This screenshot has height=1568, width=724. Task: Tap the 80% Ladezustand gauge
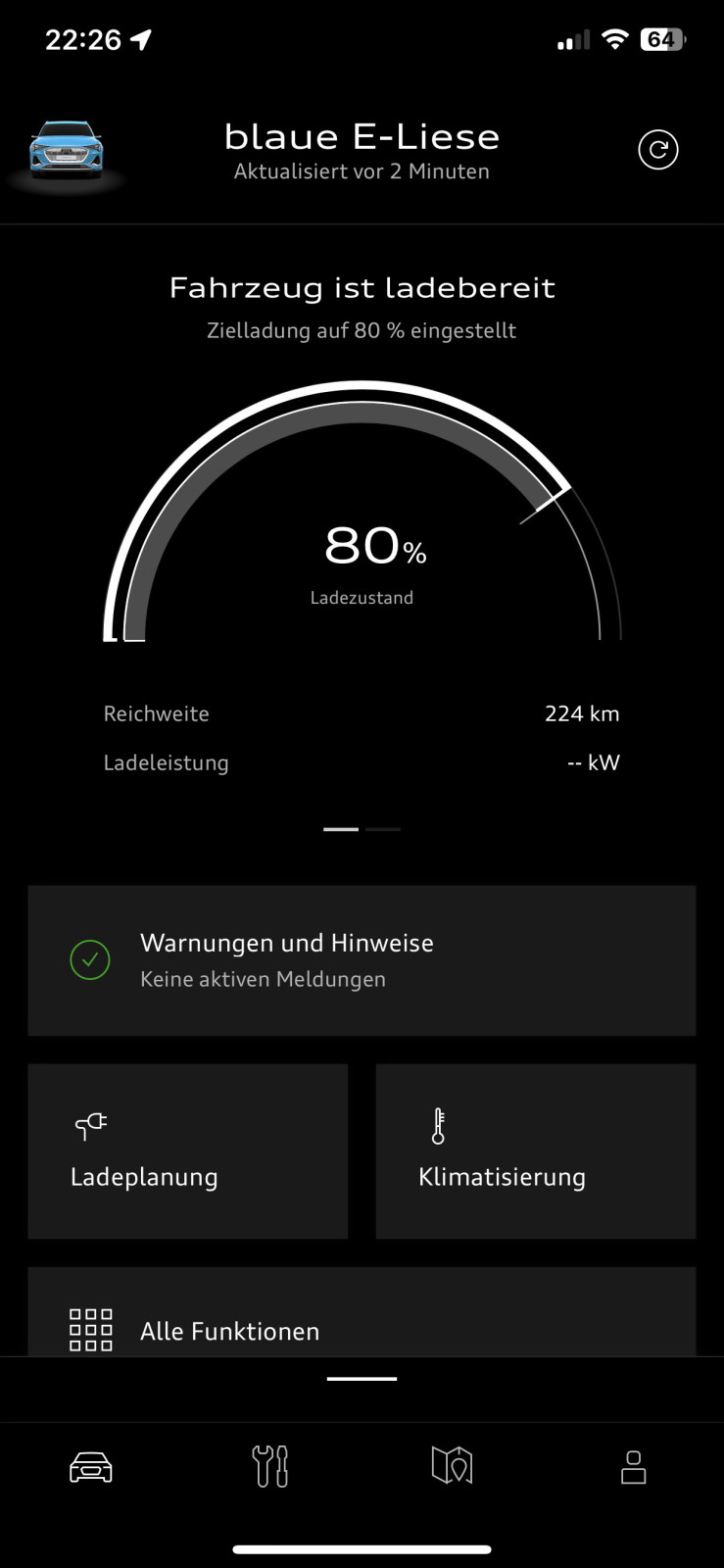pos(362,549)
